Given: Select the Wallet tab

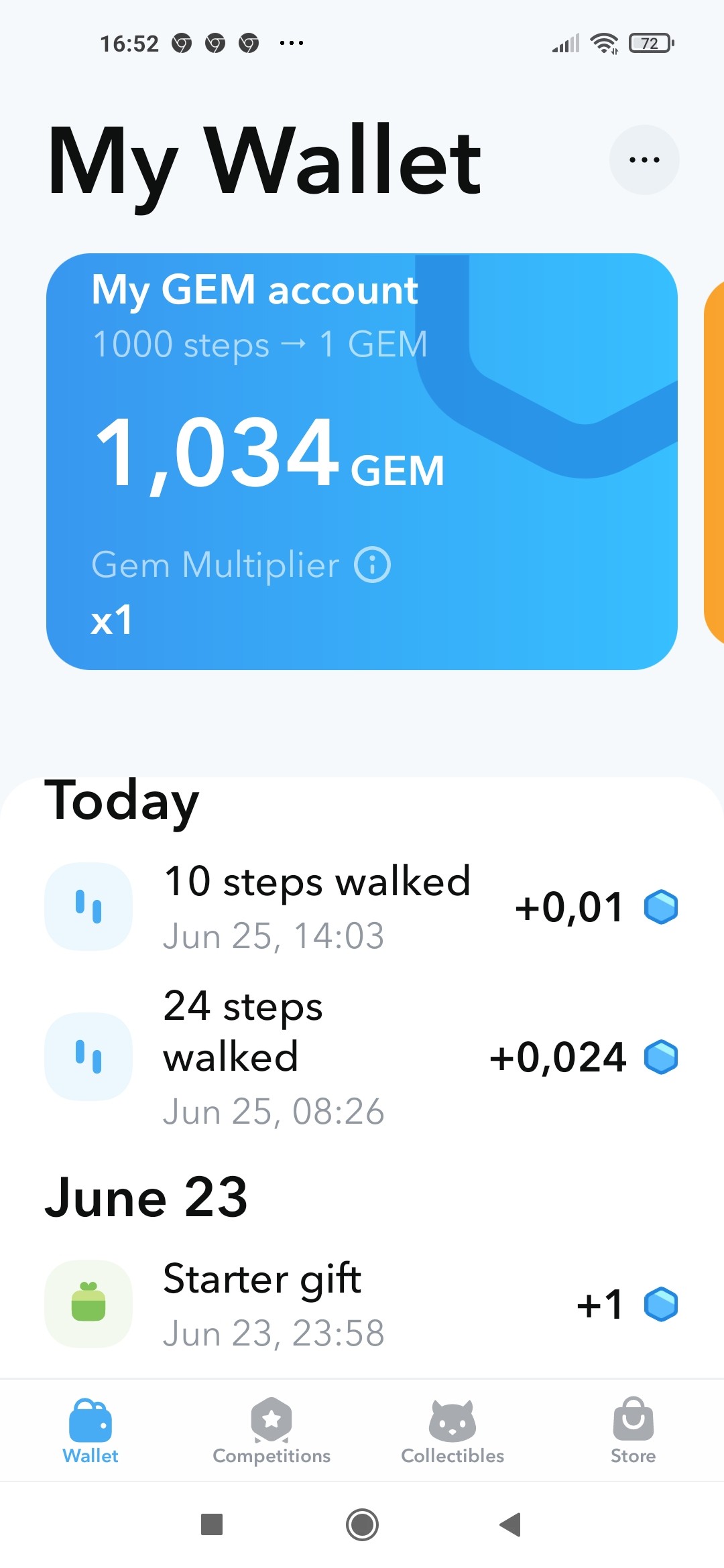Looking at the screenshot, I should pos(90,1431).
